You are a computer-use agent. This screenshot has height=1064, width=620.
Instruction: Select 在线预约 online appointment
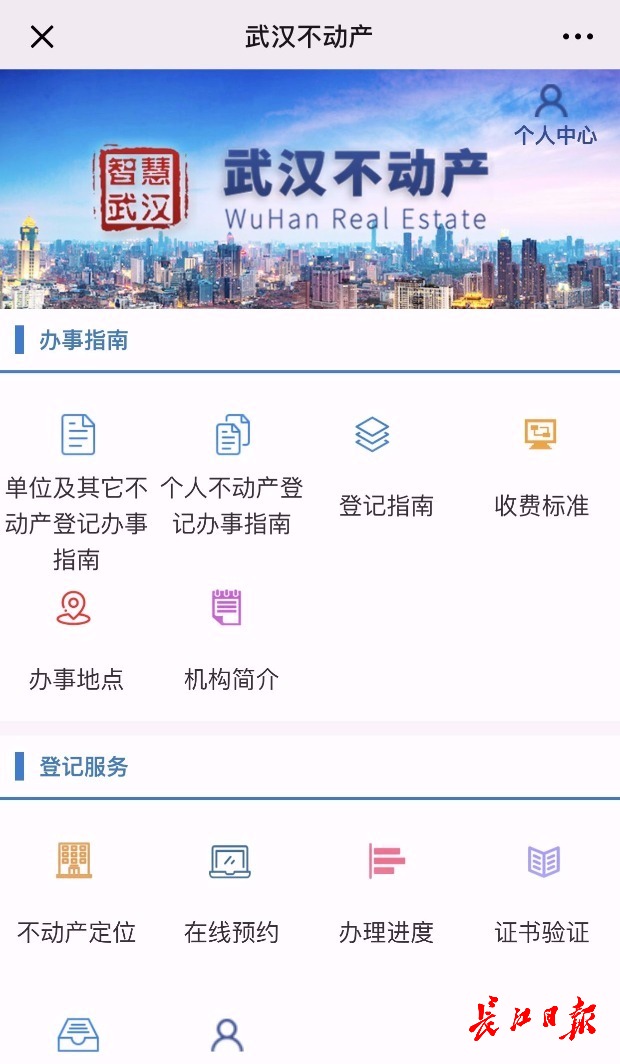tap(231, 895)
